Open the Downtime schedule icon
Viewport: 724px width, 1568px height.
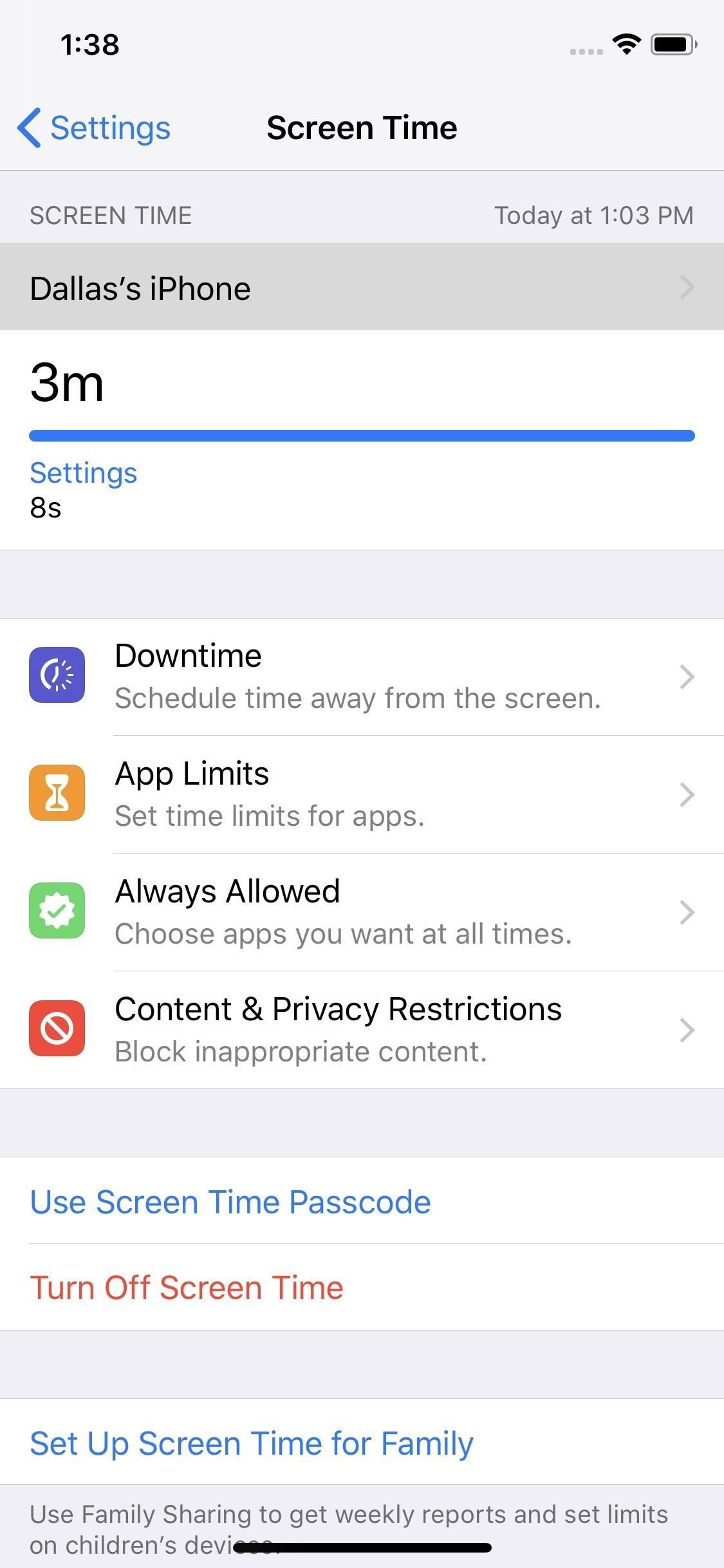click(x=57, y=675)
